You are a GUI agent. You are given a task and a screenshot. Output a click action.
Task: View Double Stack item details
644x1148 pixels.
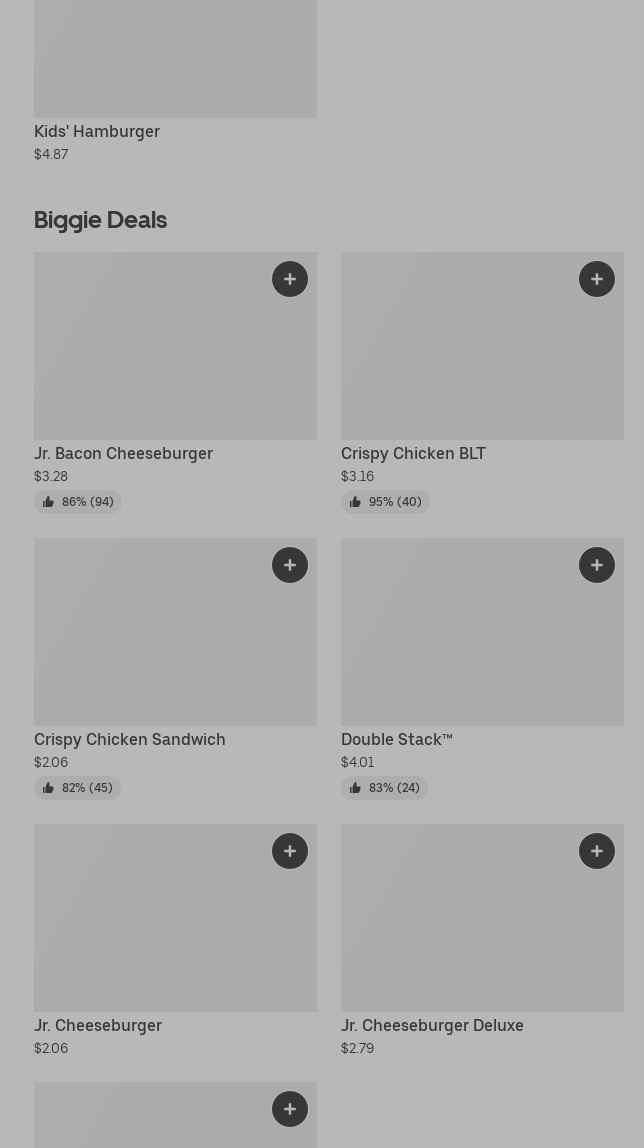pos(482,669)
